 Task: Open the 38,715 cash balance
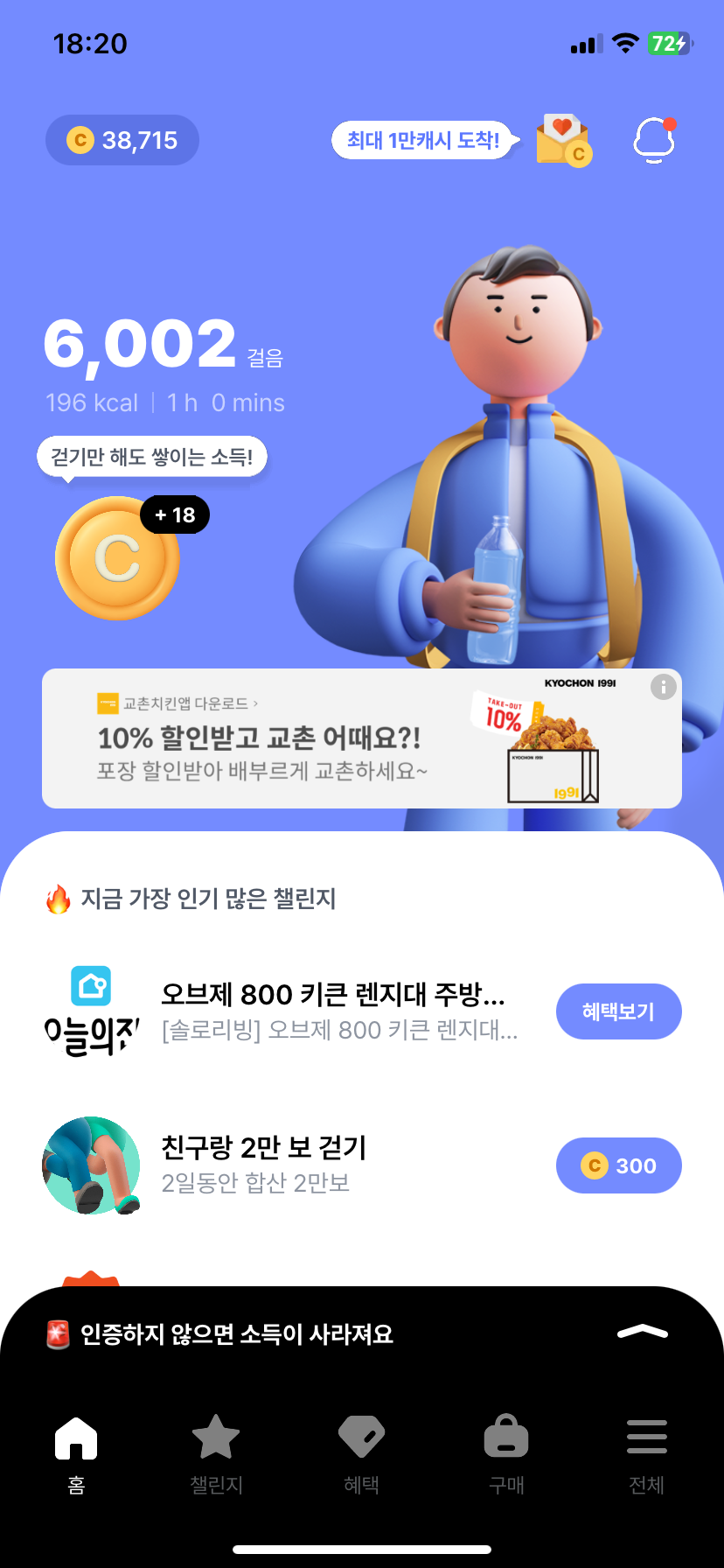click(x=122, y=140)
